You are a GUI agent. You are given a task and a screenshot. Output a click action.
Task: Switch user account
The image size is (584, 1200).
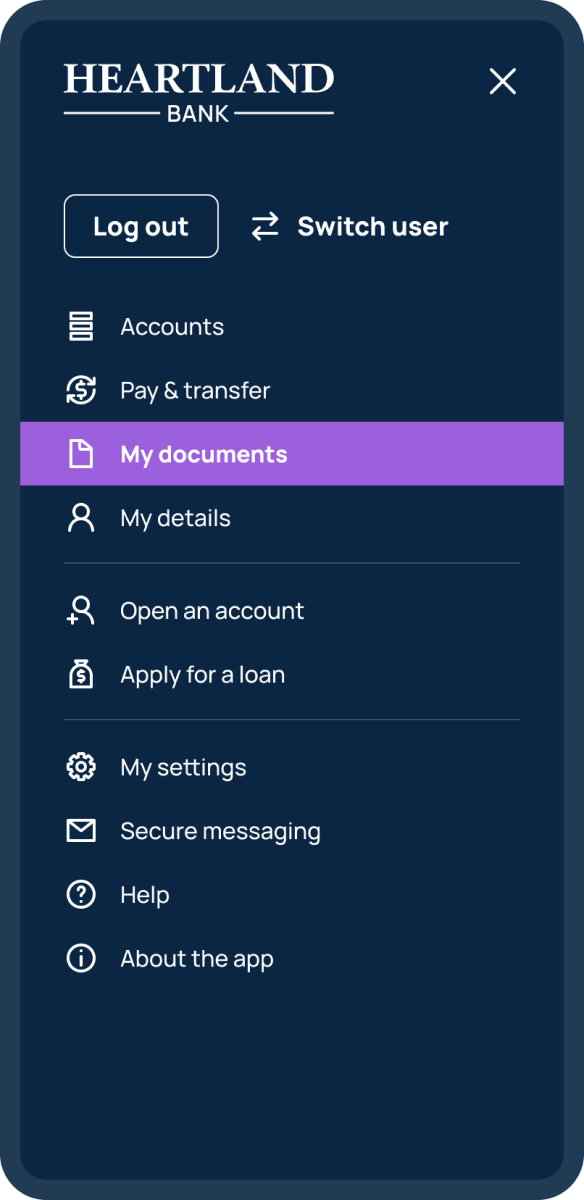tap(349, 226)
